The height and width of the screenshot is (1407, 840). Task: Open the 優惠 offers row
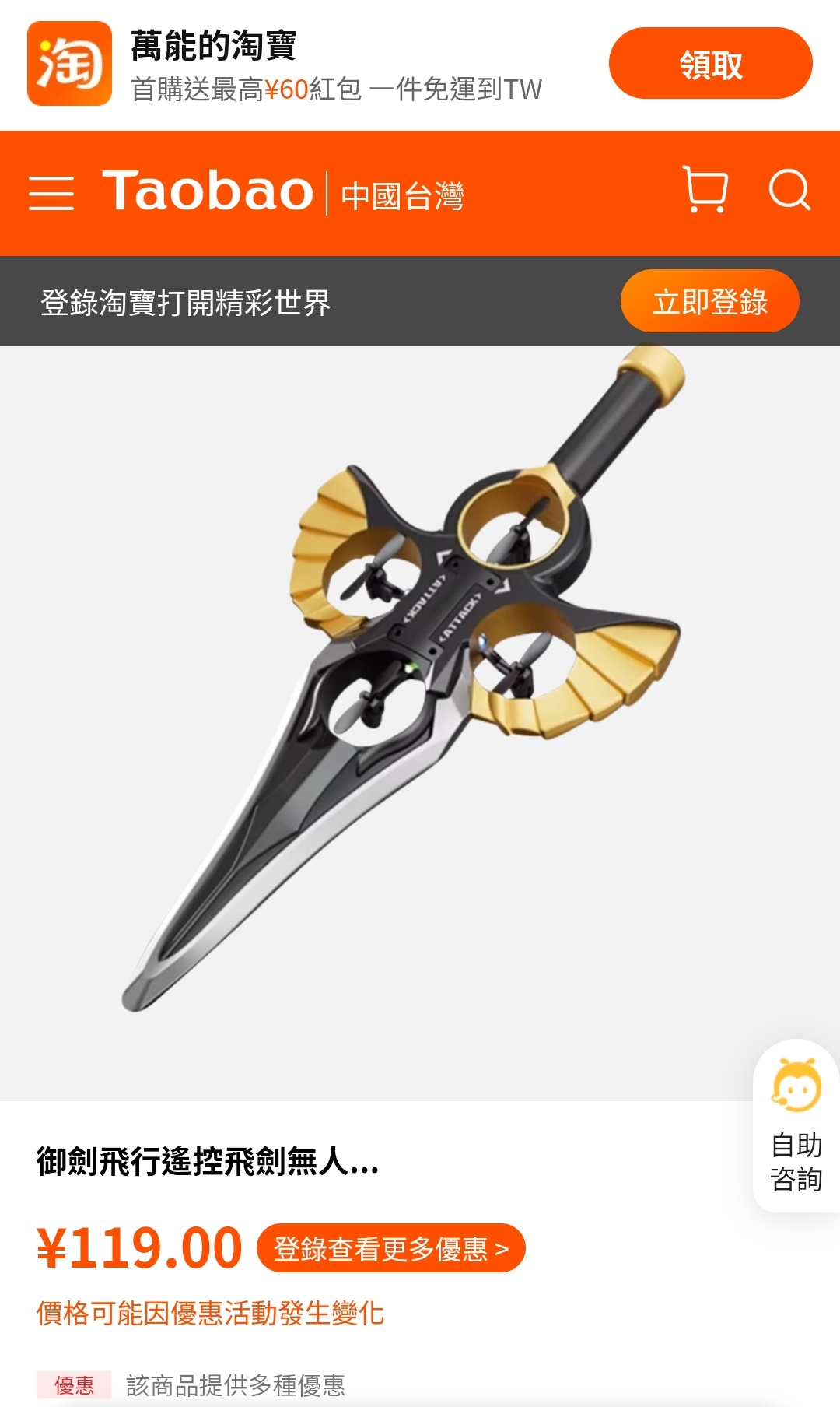pyautogui.click(x=233, y=1384)
